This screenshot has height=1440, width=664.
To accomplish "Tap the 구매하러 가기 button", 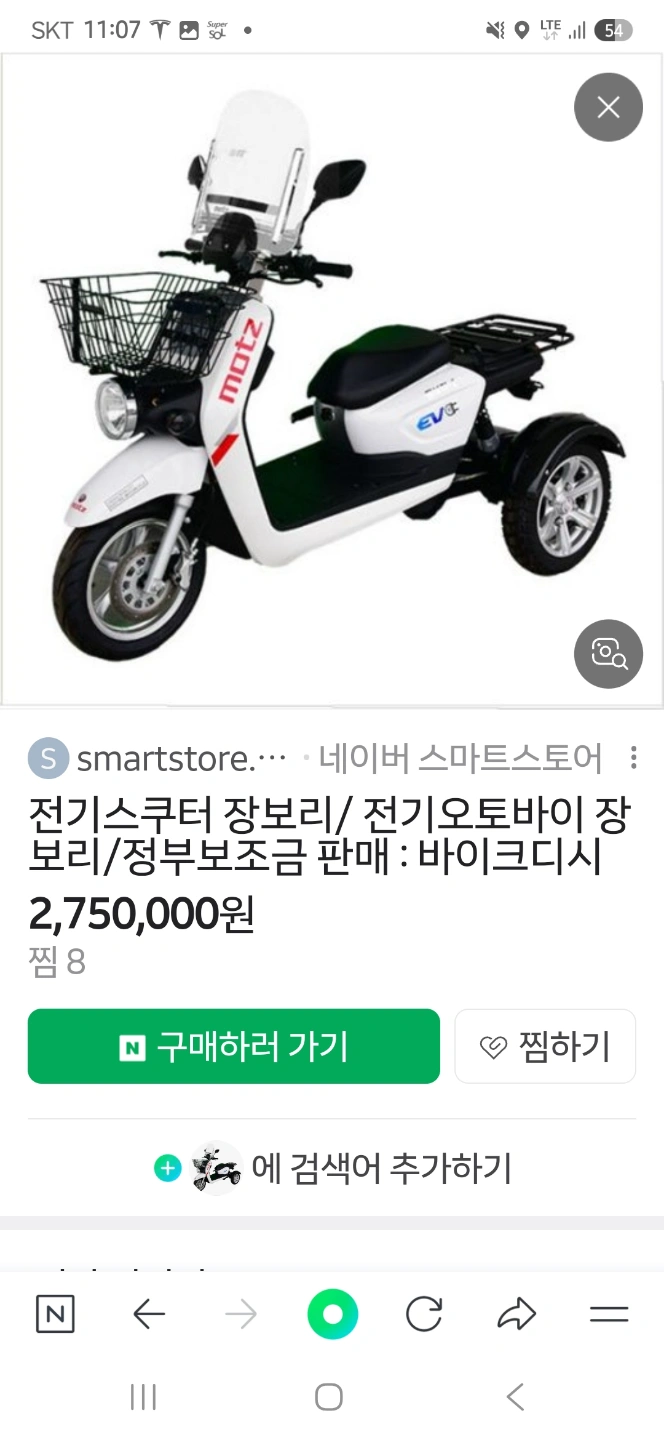I will pyautogui.click(x=234, y=1046).
